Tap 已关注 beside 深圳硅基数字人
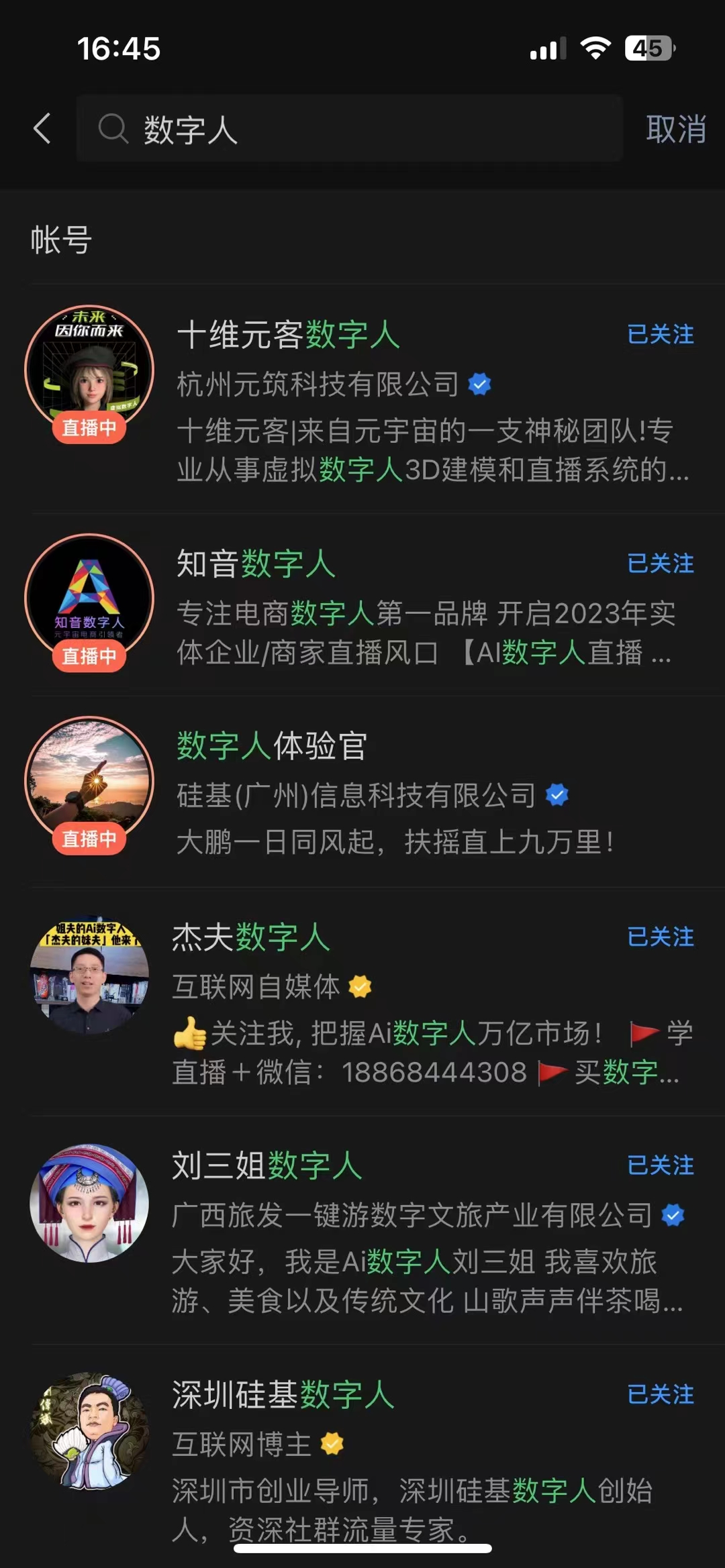This screenshot has width=725, height=1568. pos(661,1395)
